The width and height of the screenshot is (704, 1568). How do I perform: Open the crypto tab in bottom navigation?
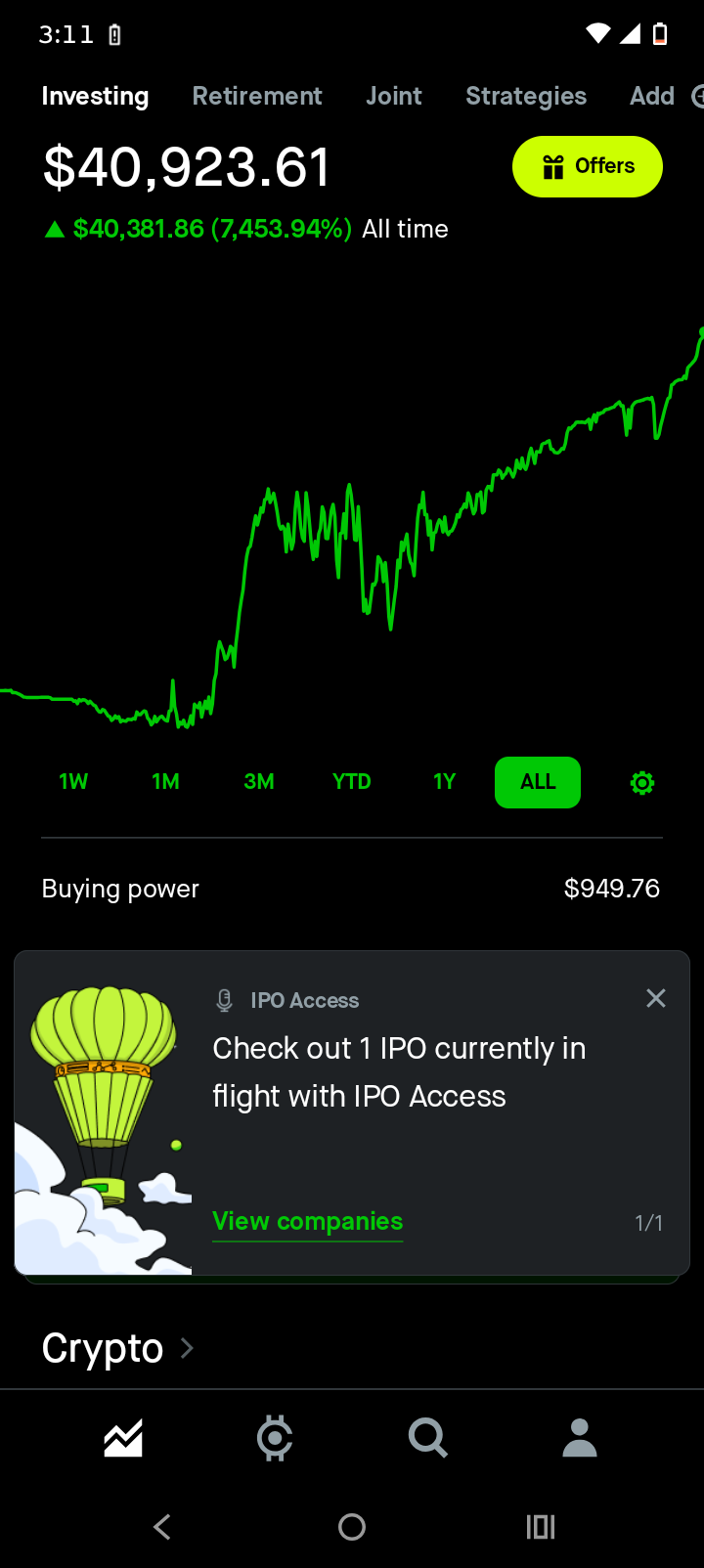coord(275,1438)
